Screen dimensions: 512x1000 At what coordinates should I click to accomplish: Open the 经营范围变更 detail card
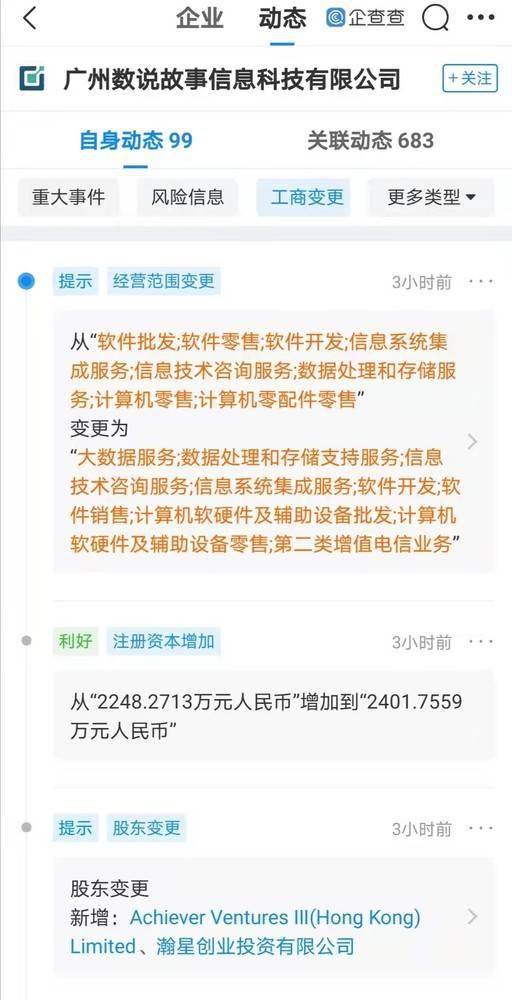pos(274,441)
